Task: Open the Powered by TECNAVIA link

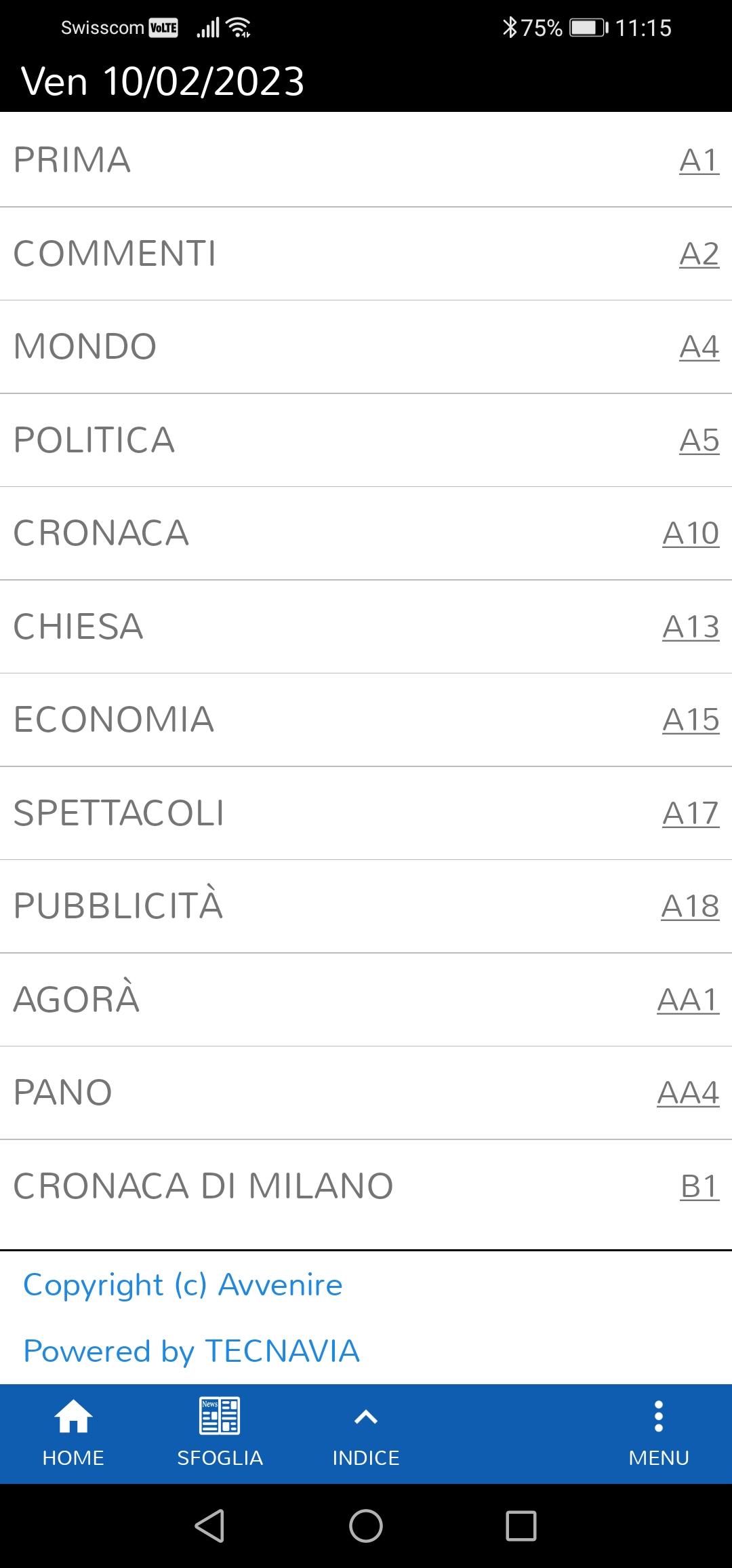Action: 191,1351
